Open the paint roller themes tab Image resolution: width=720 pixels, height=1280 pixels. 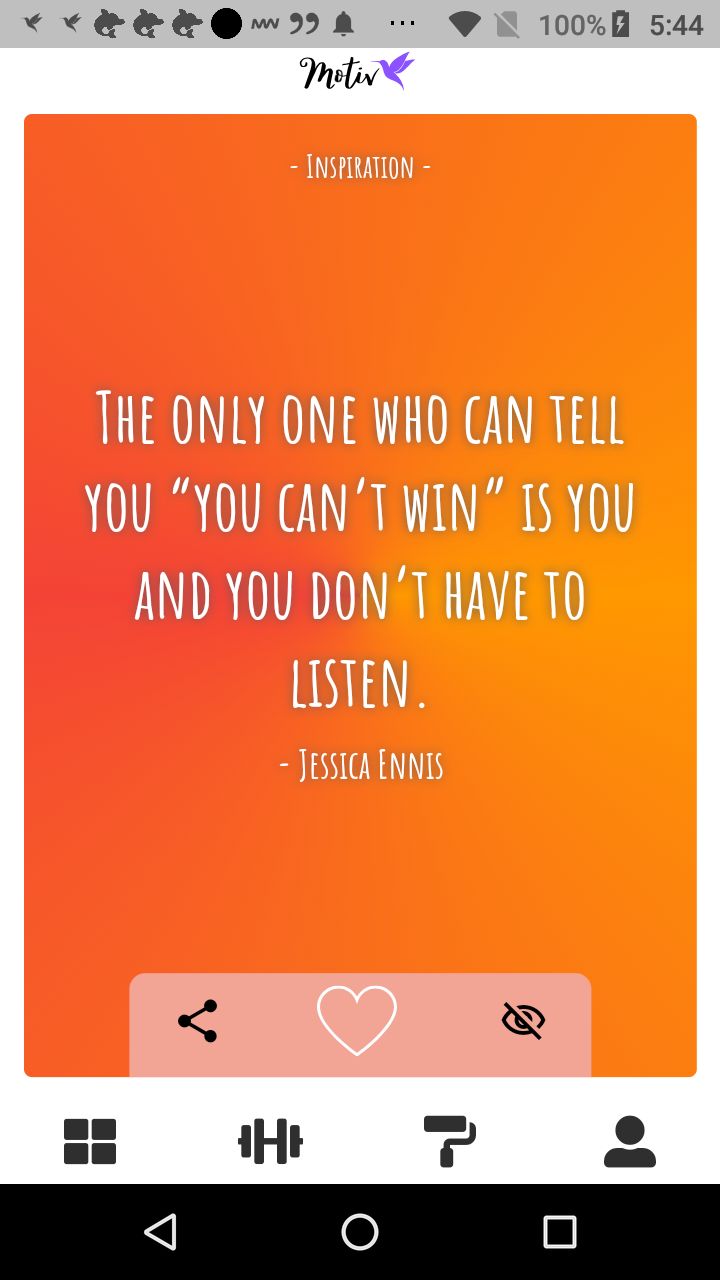tap(449, 1141)
